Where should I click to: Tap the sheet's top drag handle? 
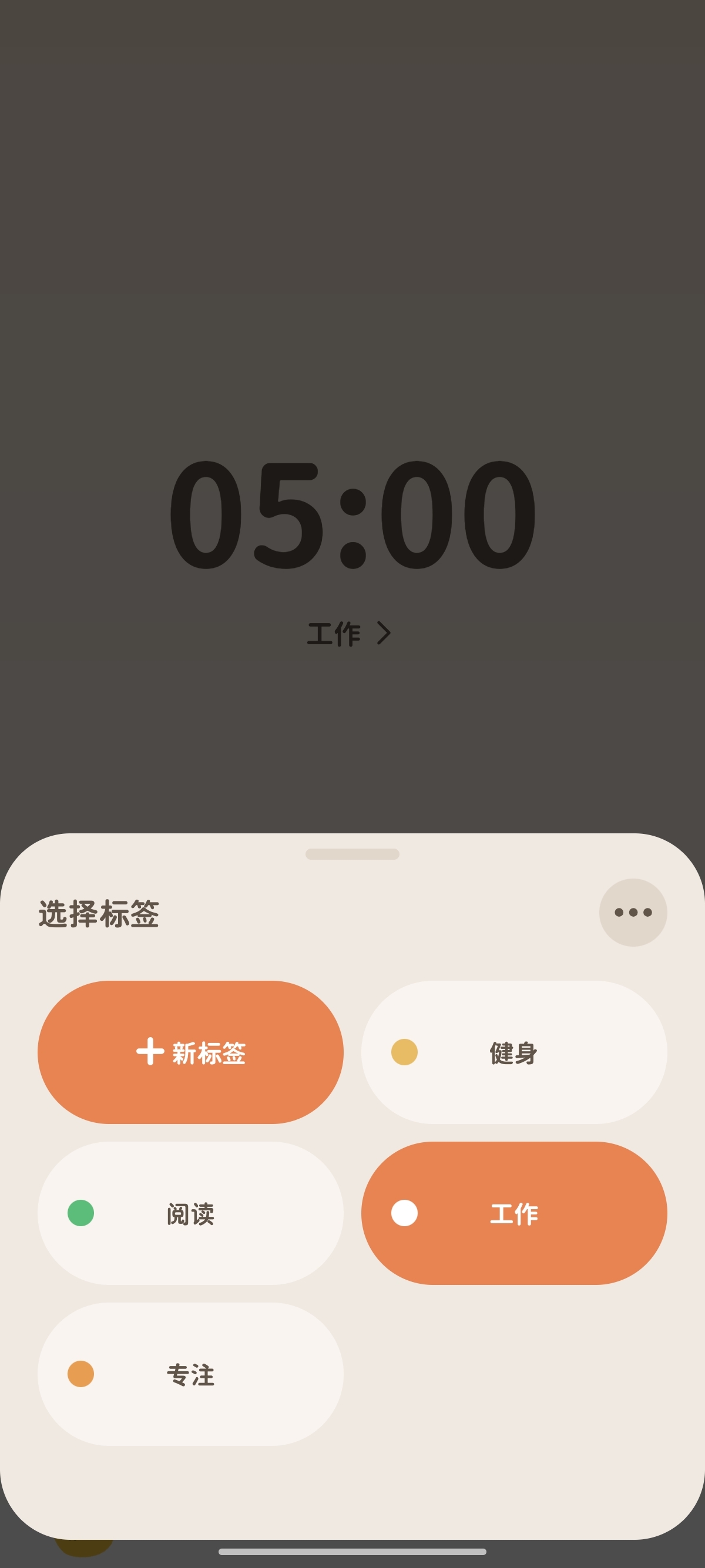click(x=352, y=853)
